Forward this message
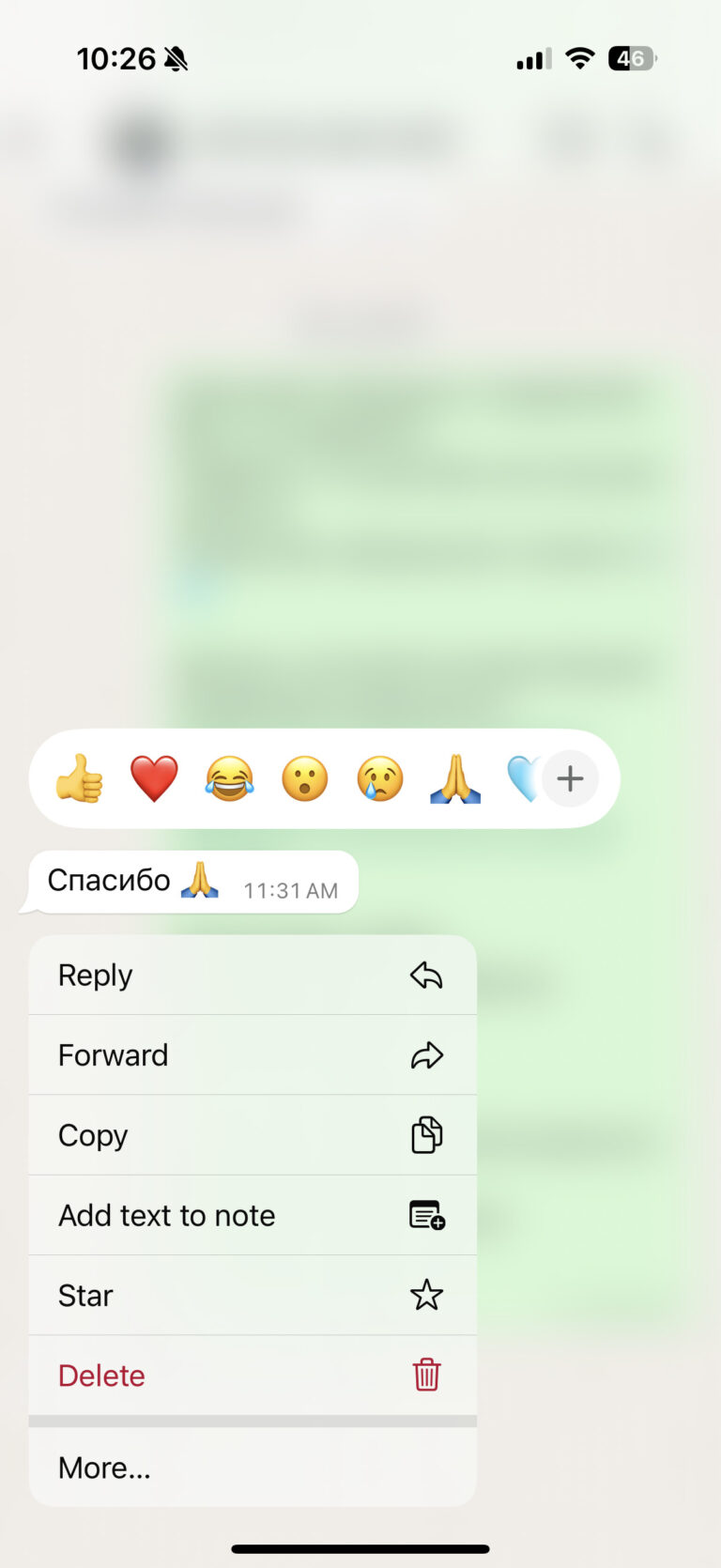The image size is (721, 1568). point(252,1055)
